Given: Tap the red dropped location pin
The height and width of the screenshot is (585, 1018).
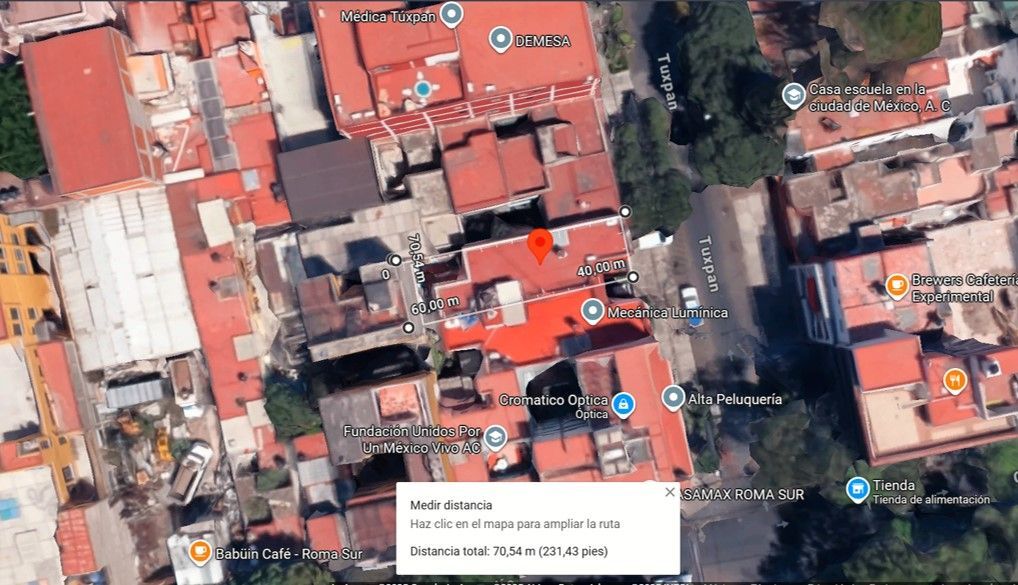Looking at the screenshot, I should (540, 245).
